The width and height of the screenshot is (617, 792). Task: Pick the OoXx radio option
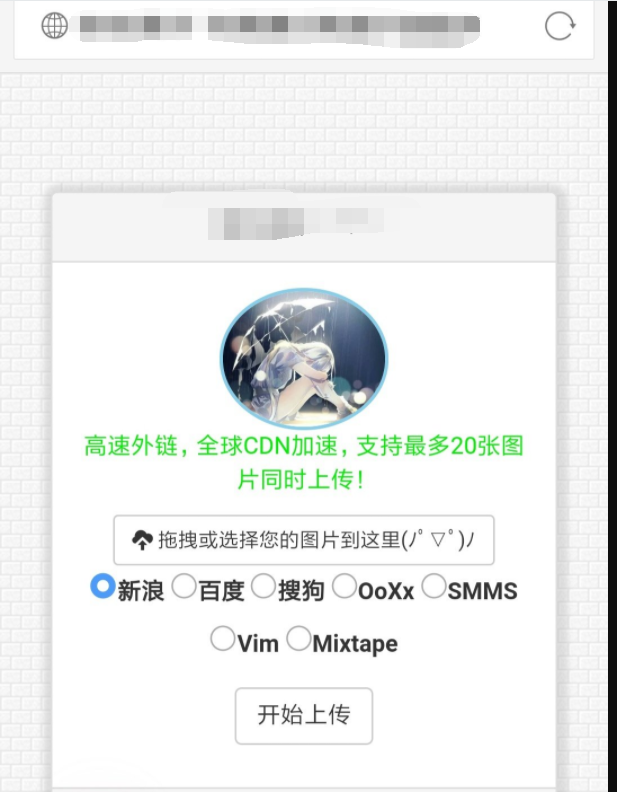tap(343, 587)
